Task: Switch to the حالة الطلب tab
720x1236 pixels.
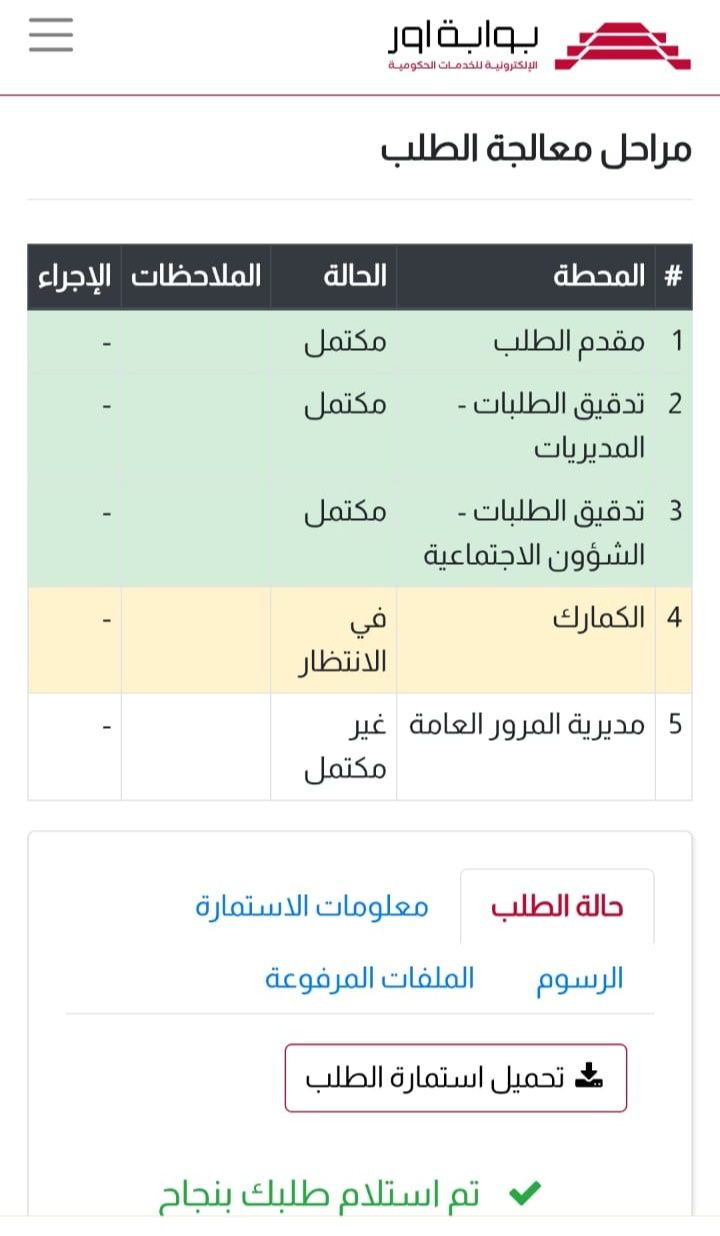Action: pos(557,907)
